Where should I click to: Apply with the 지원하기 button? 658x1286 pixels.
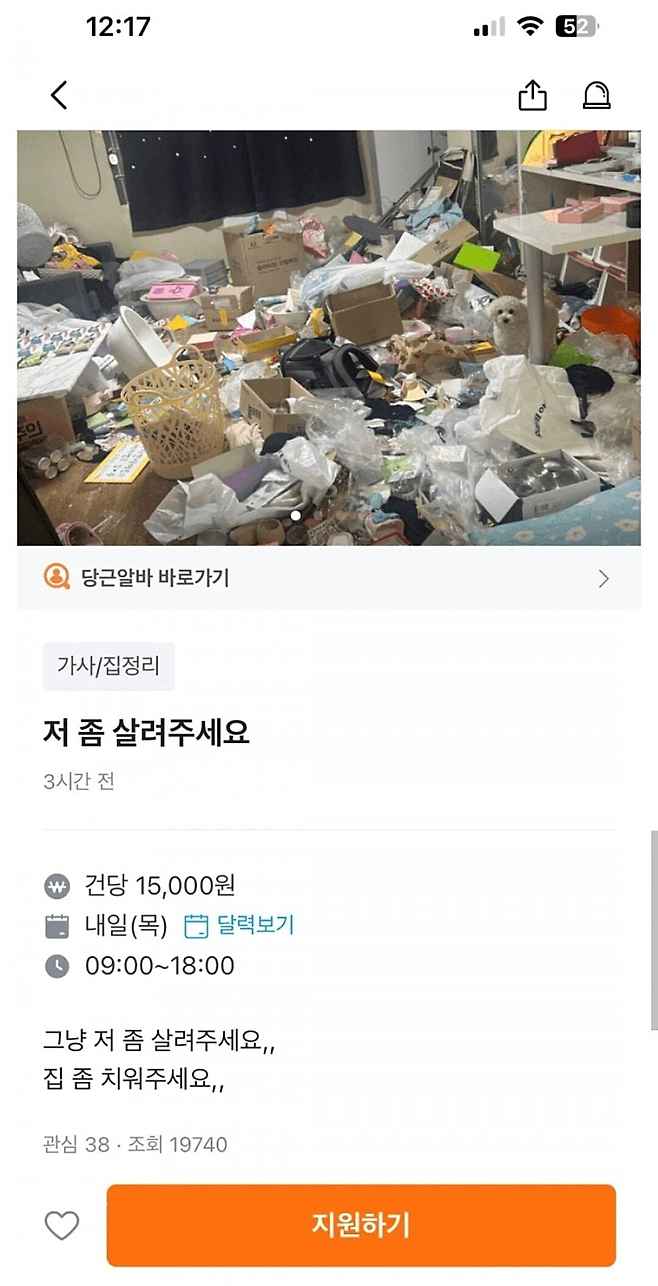[361, 1225]
